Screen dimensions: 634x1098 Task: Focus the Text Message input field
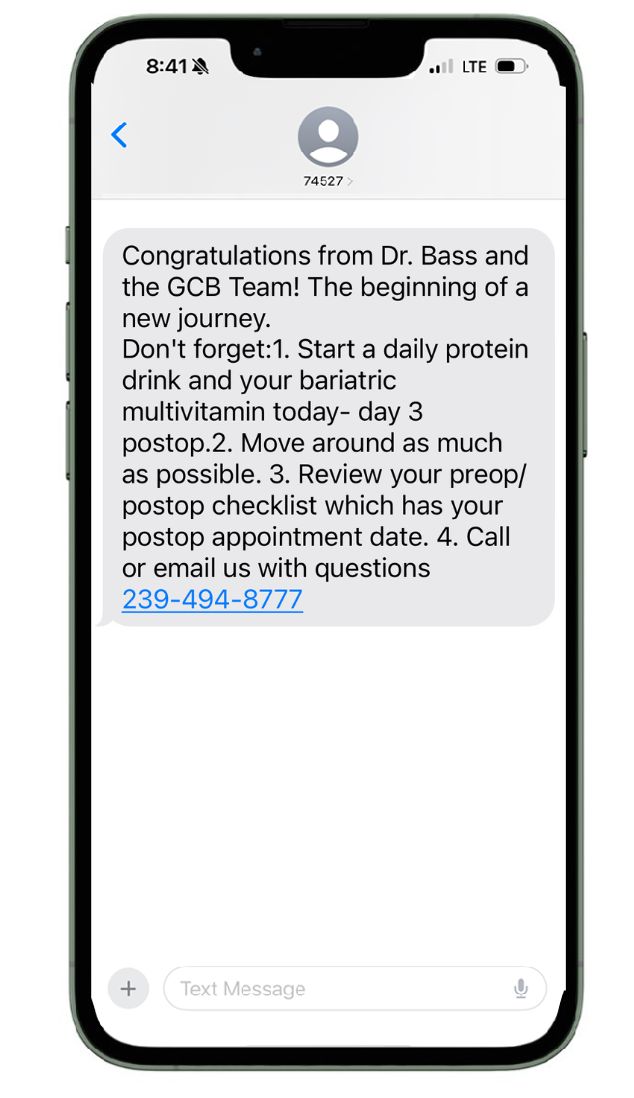(354, 989)
